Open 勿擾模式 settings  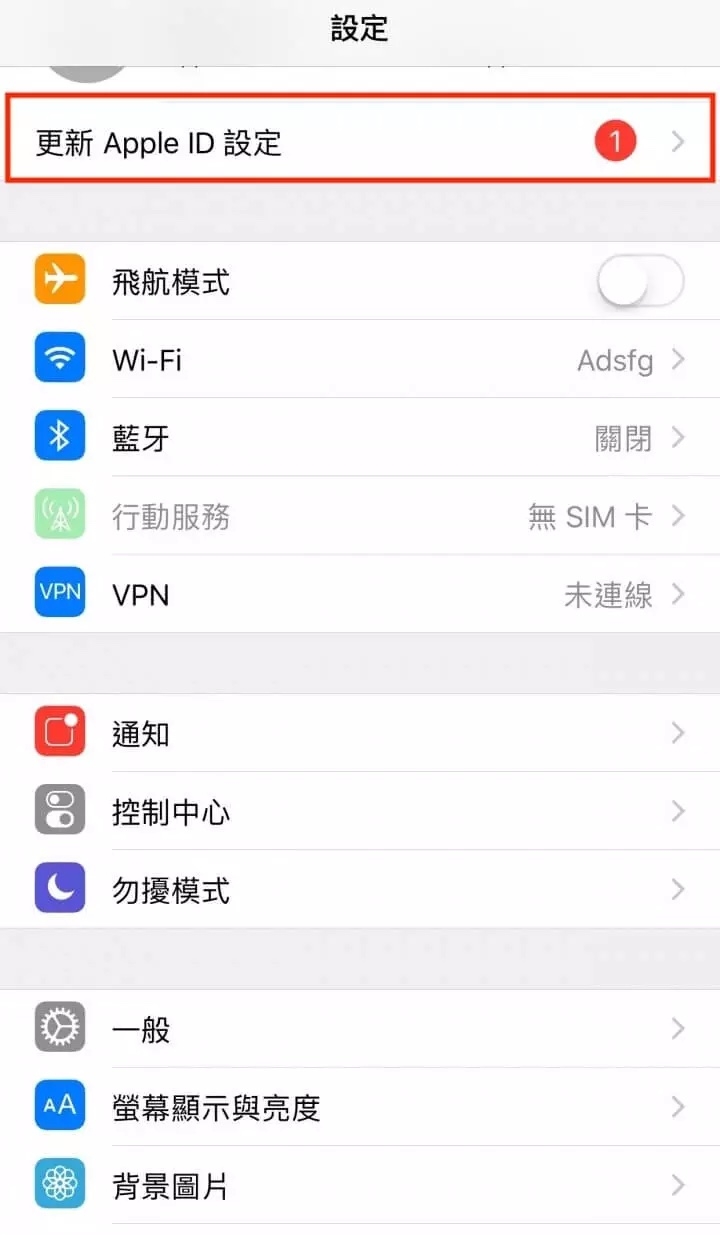tap(360, 889)
